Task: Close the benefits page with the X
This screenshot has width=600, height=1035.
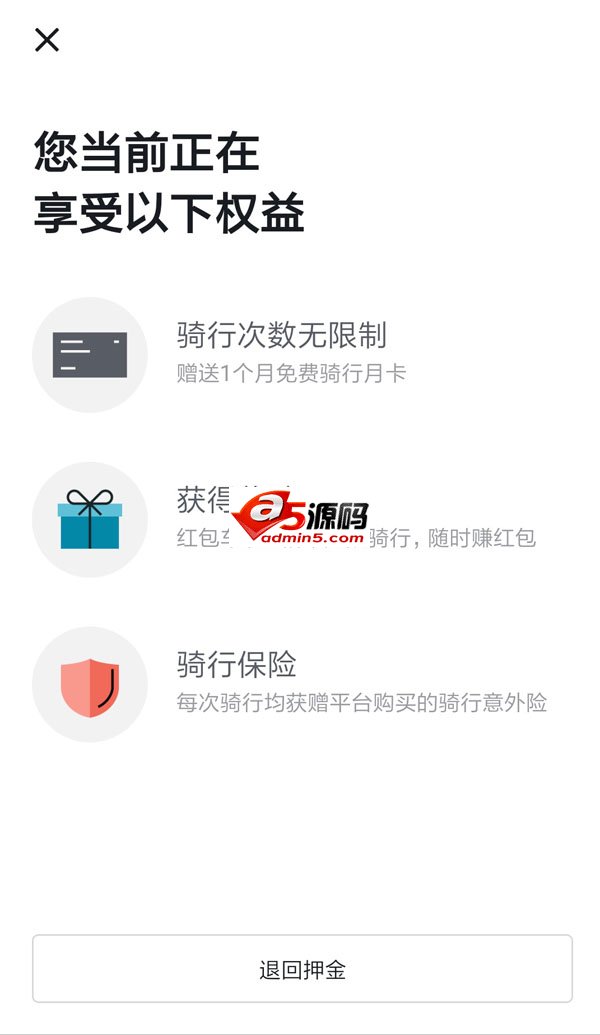Action: (47, 40)
